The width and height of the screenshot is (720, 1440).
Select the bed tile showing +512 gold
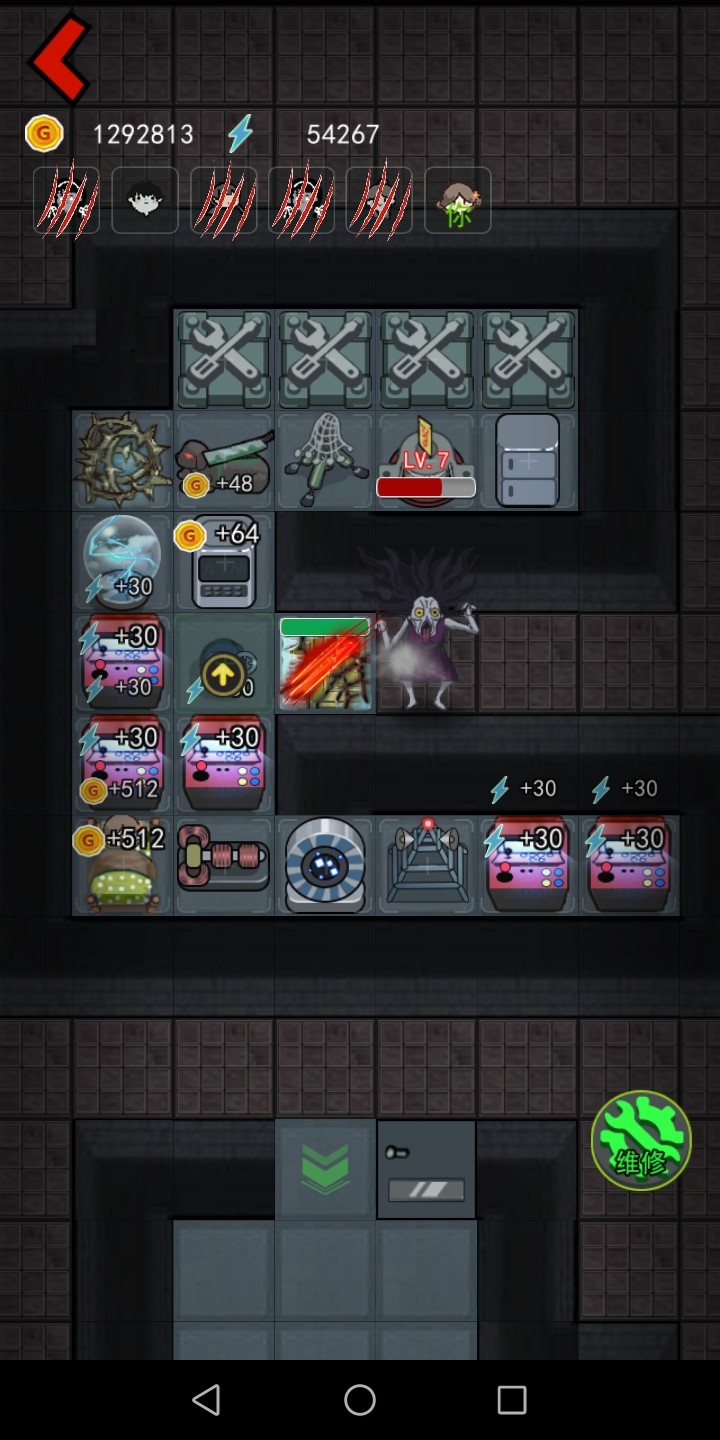122,866
